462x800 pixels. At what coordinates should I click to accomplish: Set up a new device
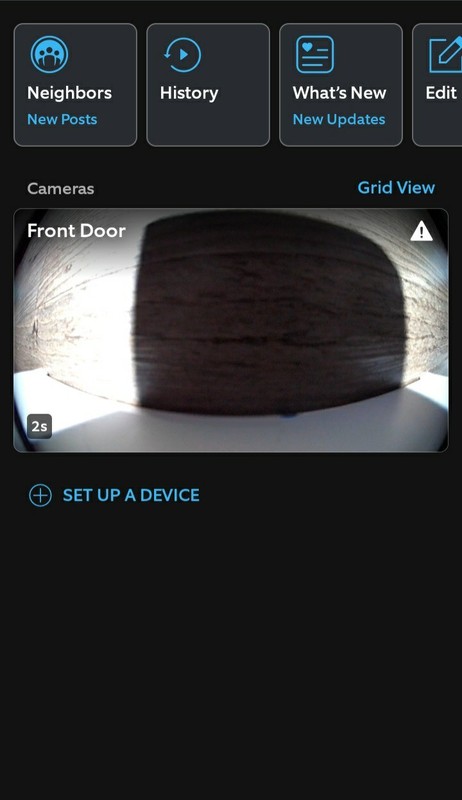[114, 495]
